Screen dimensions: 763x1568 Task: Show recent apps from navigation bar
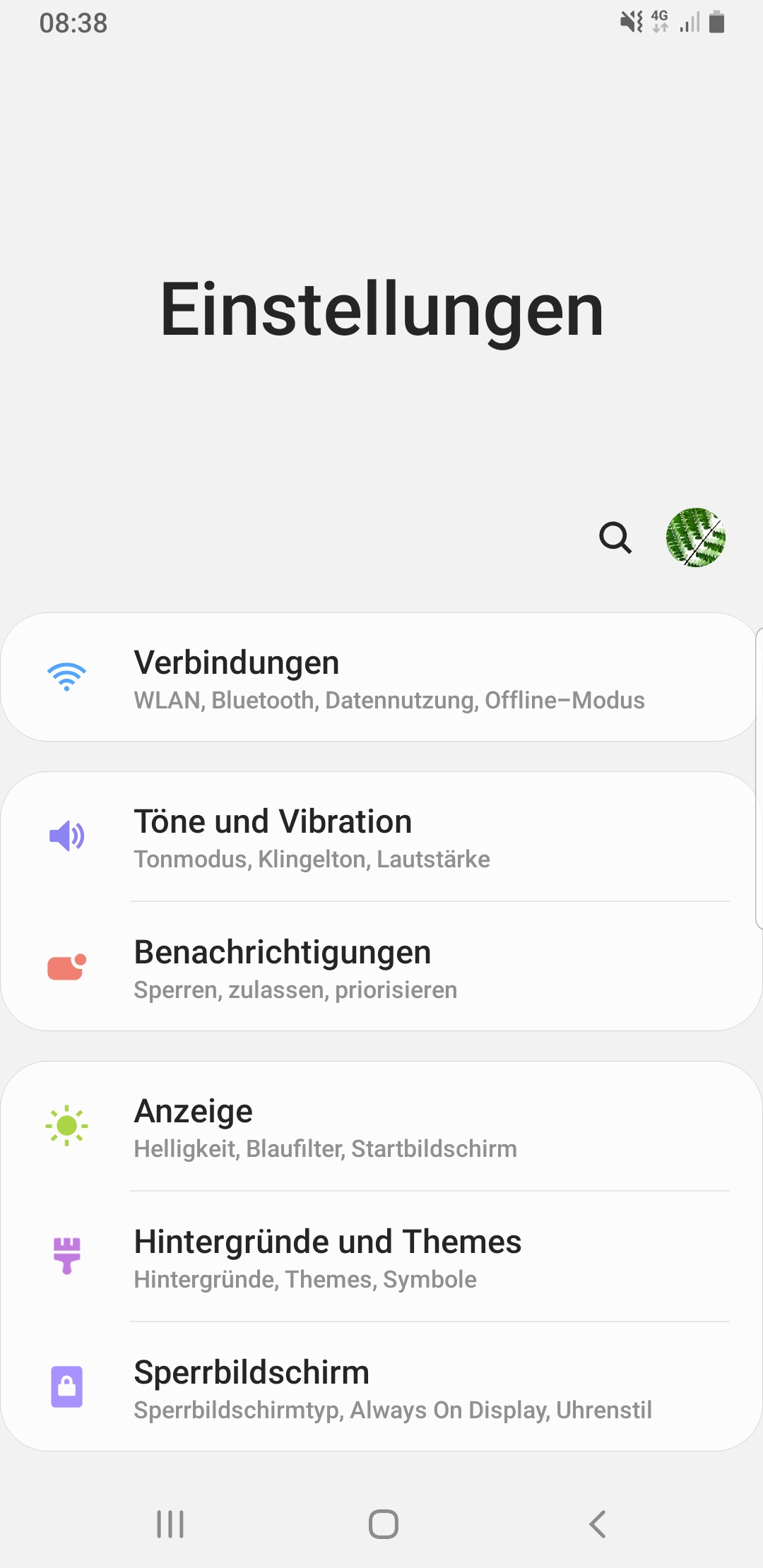(170, 1524)
